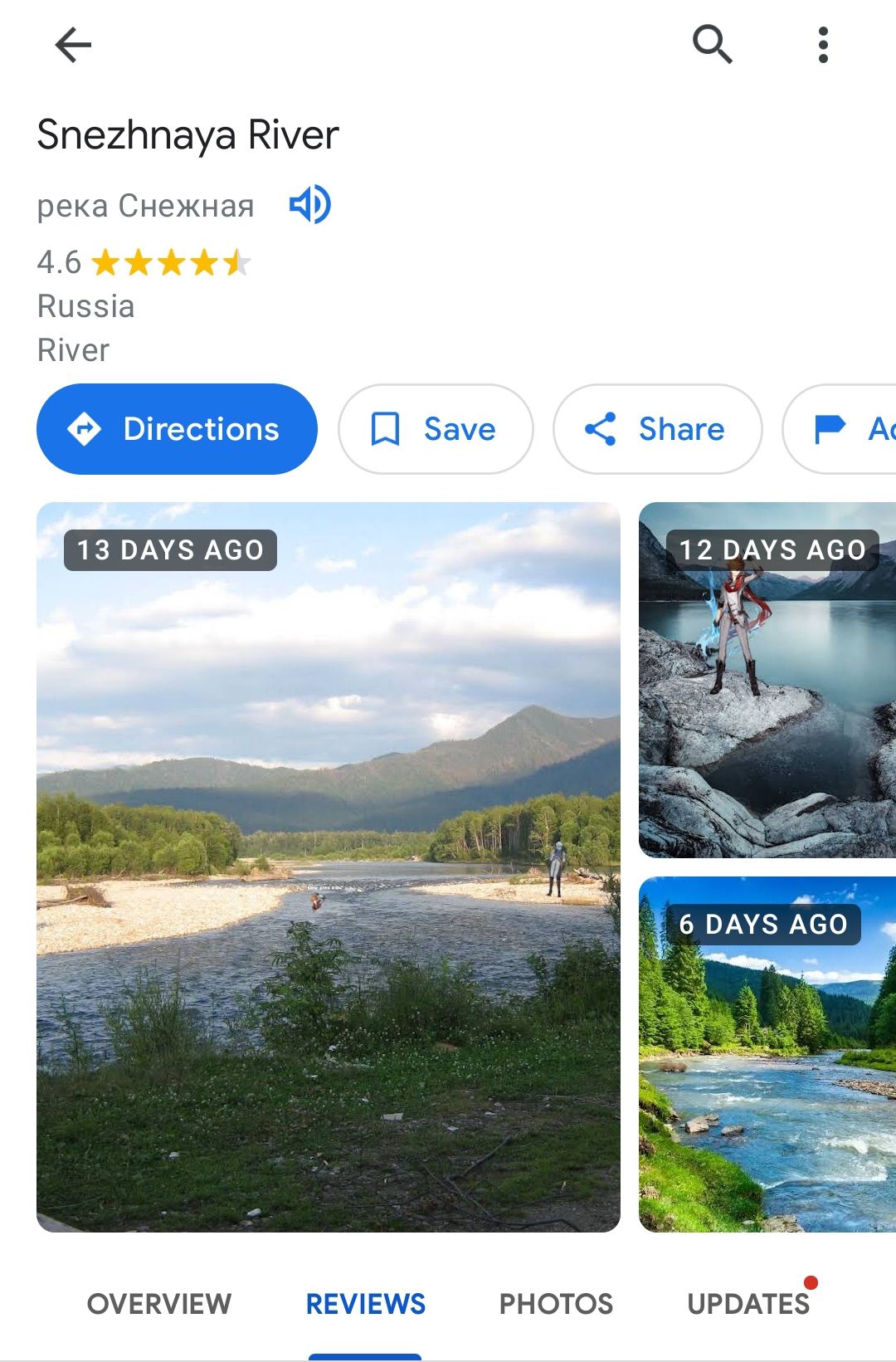The image size is (896, 1362).
Task: Open the three-dot overflow menu
Action: 822,45
